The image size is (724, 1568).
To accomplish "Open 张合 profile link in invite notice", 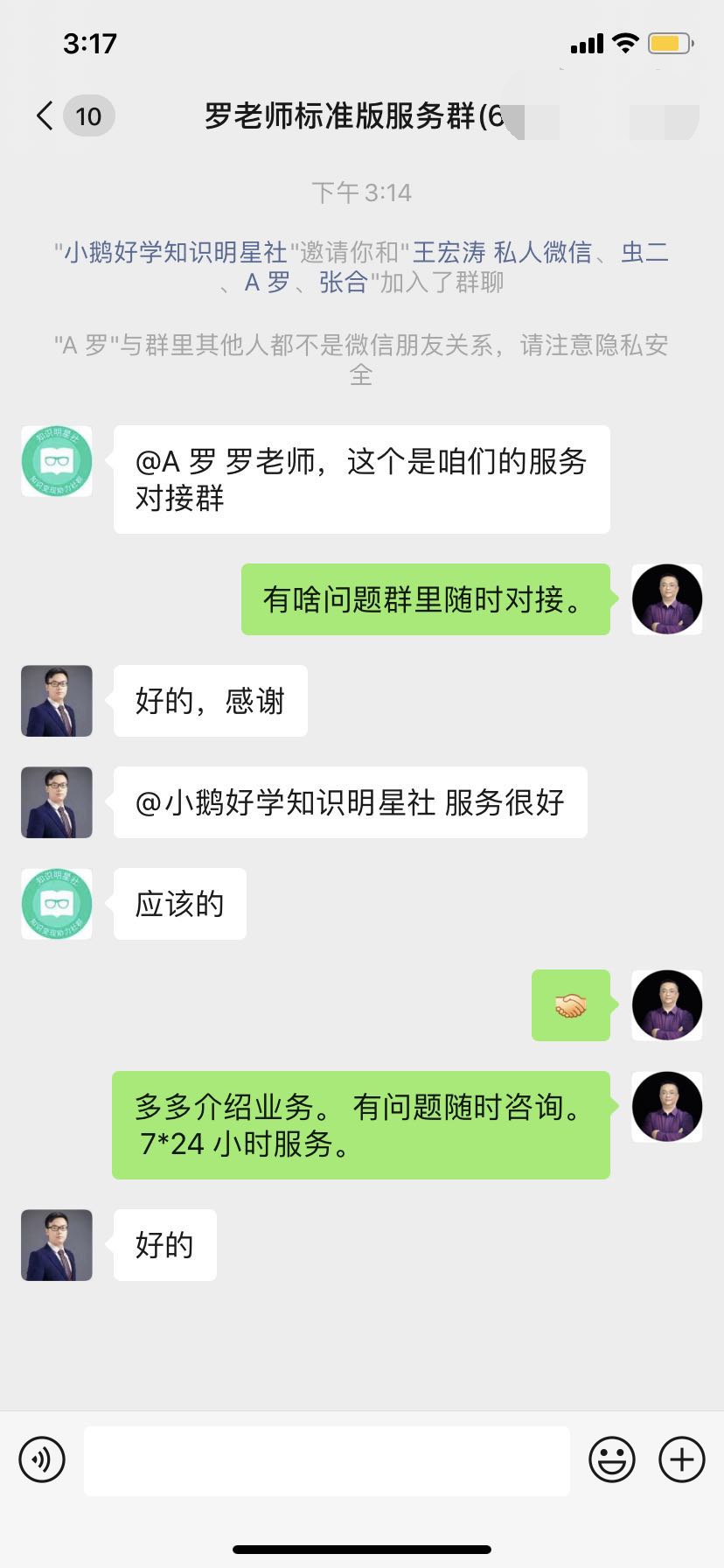I will 343,283.
